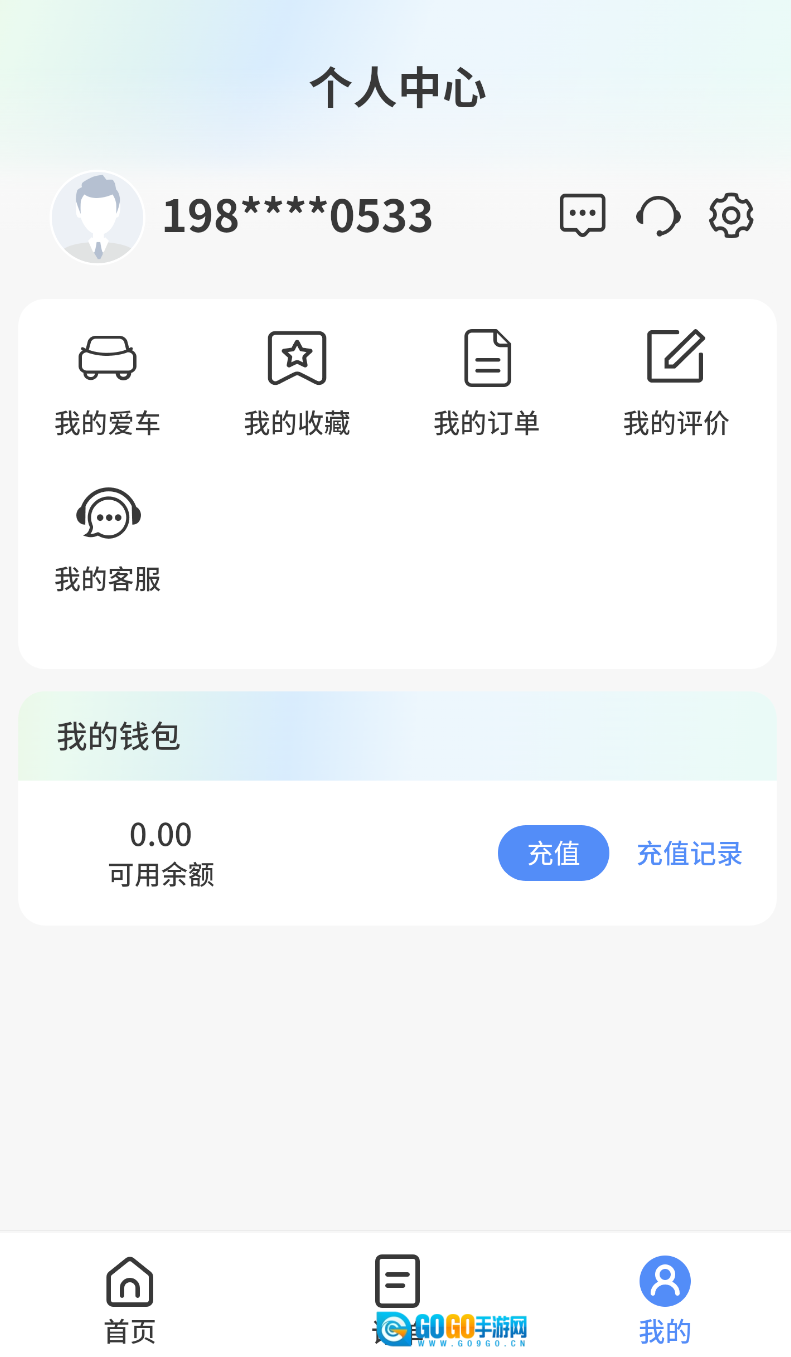Click the headset support icon

658,214
